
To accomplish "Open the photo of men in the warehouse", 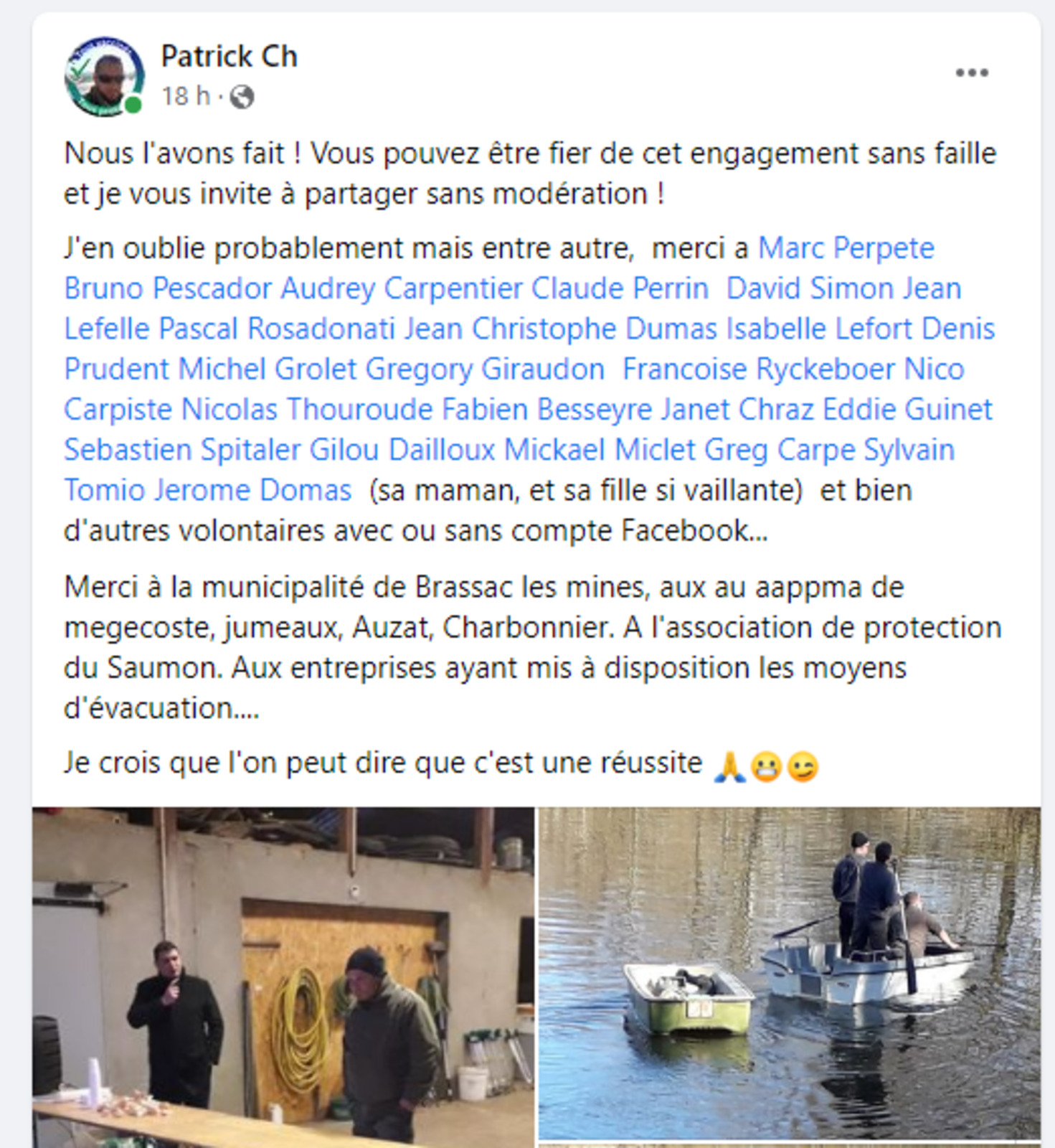I will pyautogui.click(x=283, y=976).
